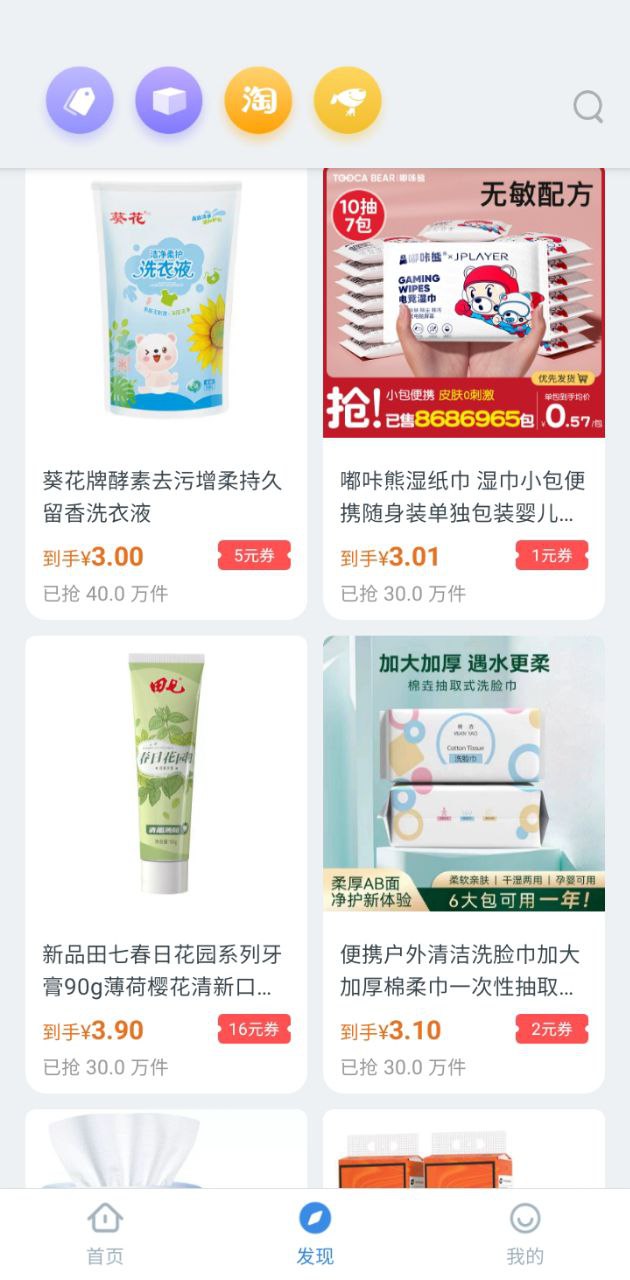Tap the purple box cube icon
The width and height of the screenshot is (630, 1280).
(169, 101)
